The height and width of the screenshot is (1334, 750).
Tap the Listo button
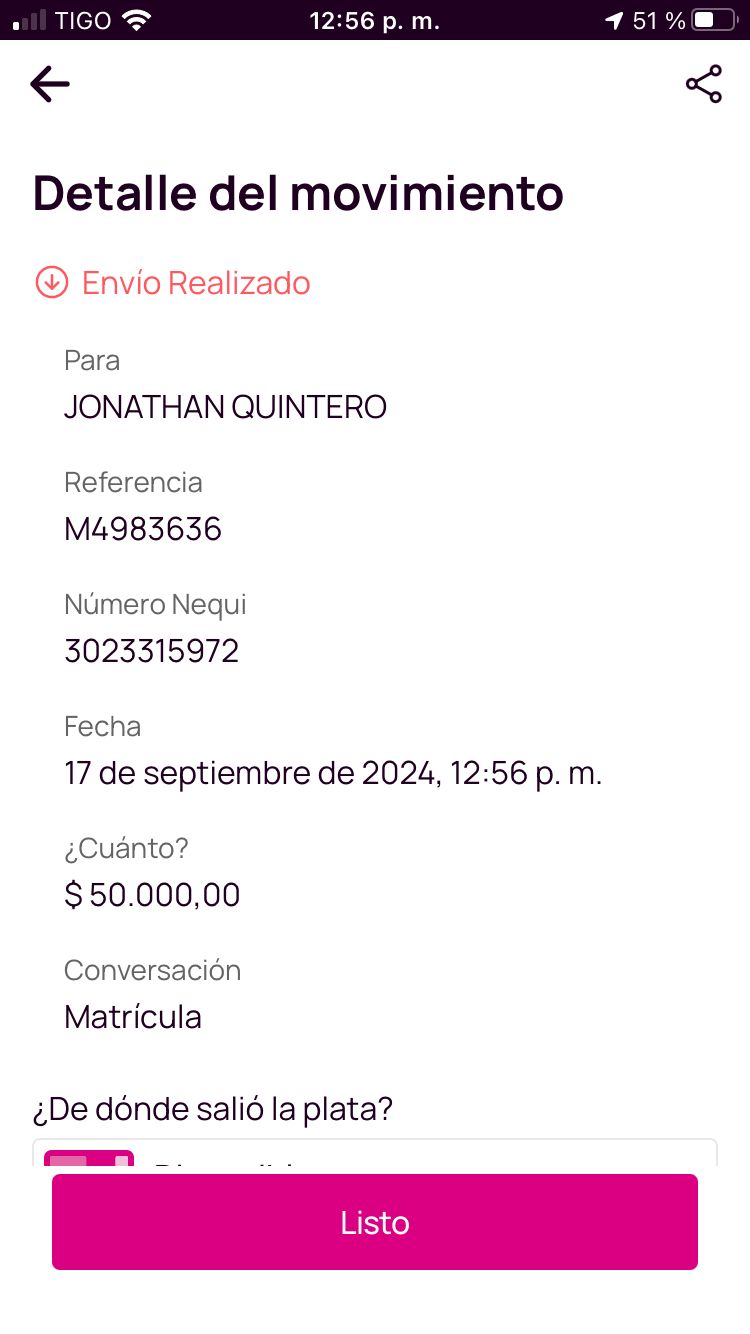pos(375,1222)
